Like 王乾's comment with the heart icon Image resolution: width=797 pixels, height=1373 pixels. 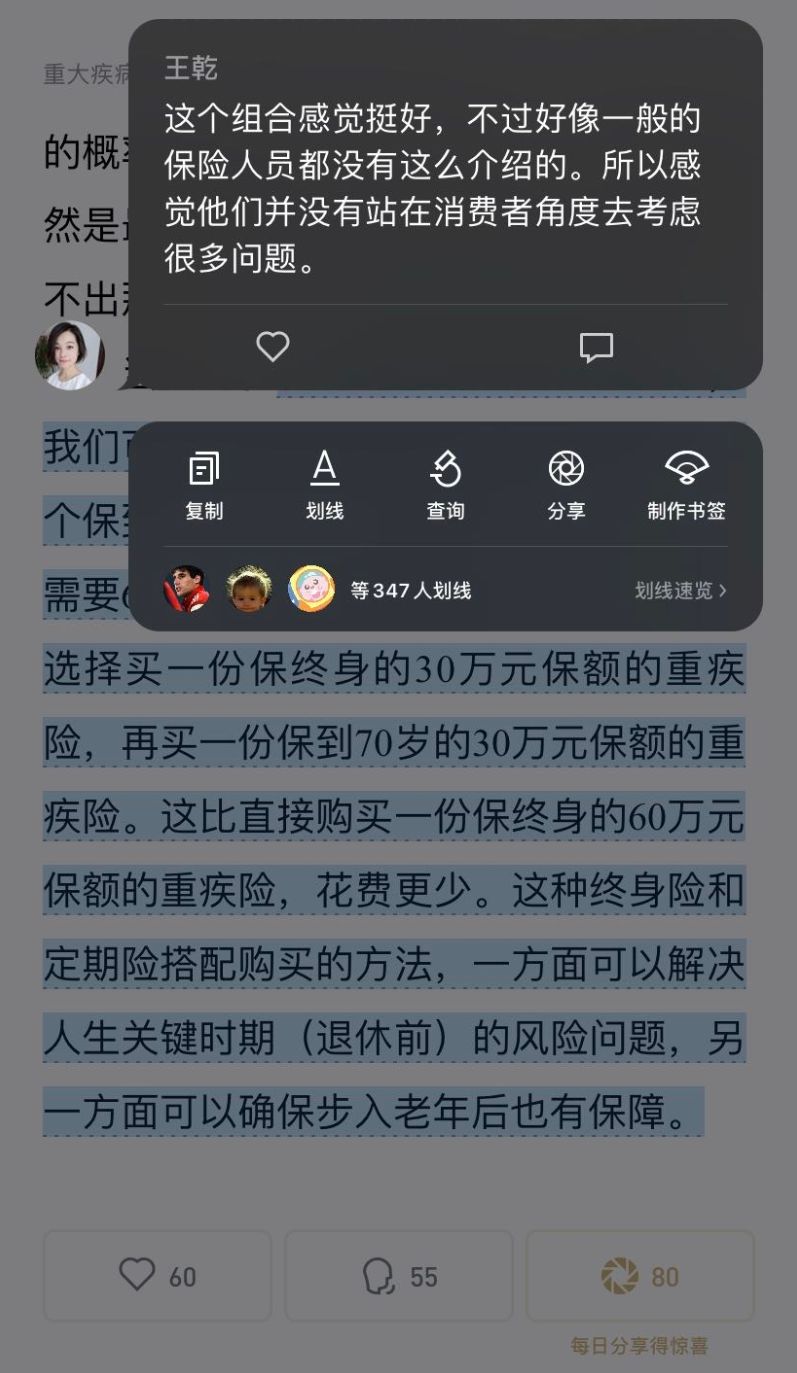272,347
